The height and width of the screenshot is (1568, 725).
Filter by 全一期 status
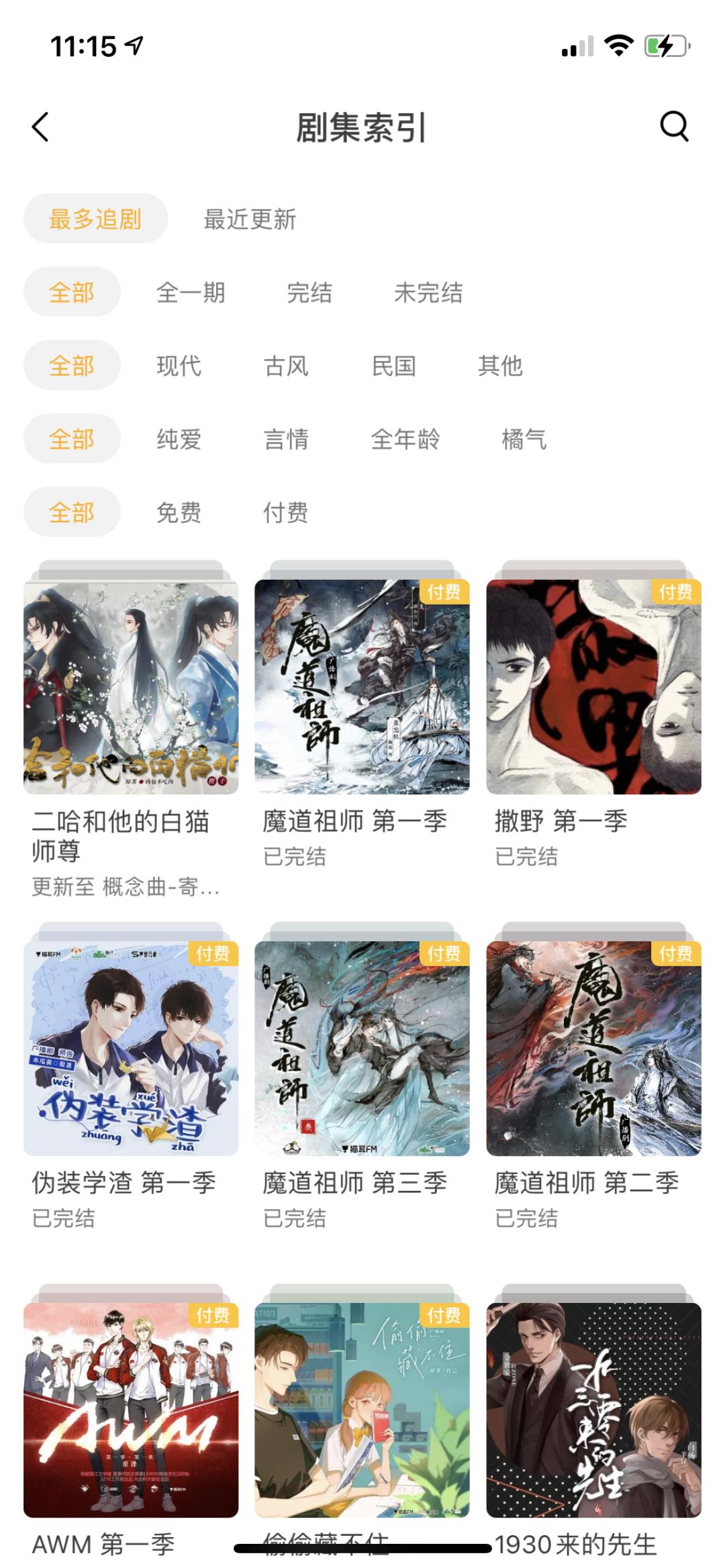[191, 293]
